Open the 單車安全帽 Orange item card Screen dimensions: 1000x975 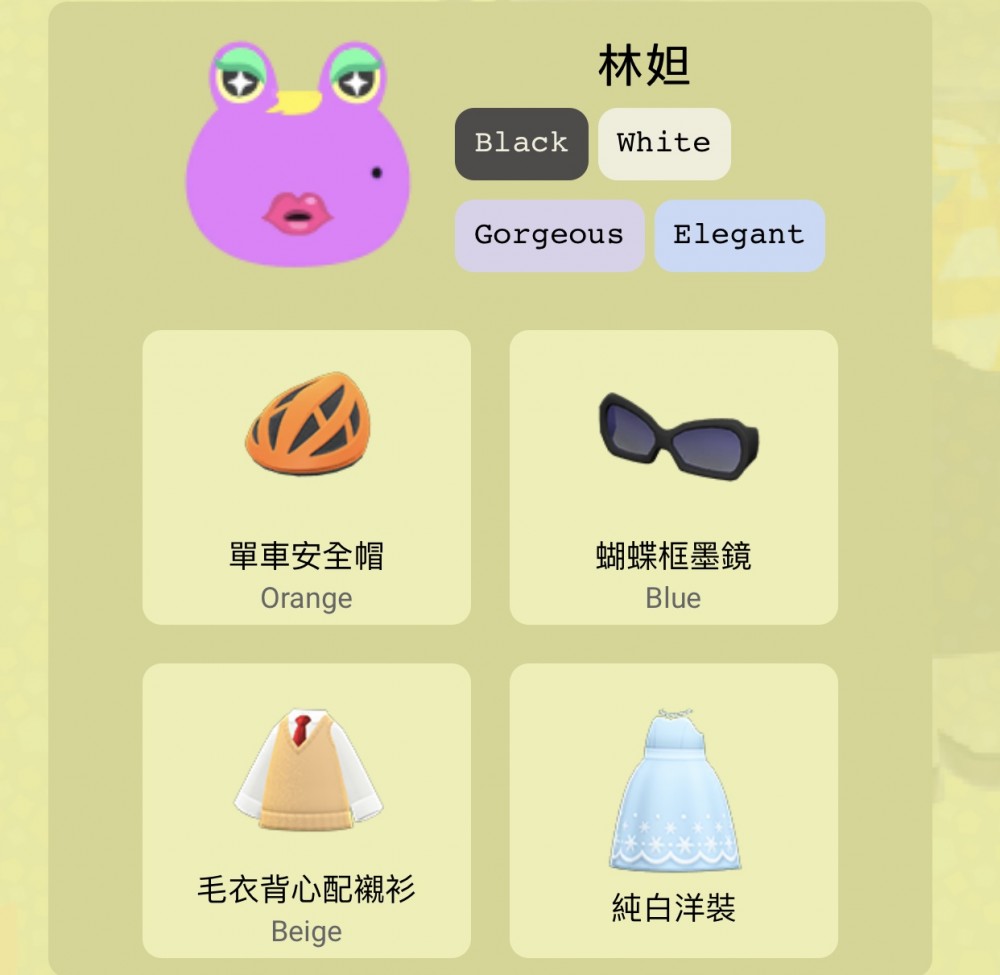pos(306,477)
